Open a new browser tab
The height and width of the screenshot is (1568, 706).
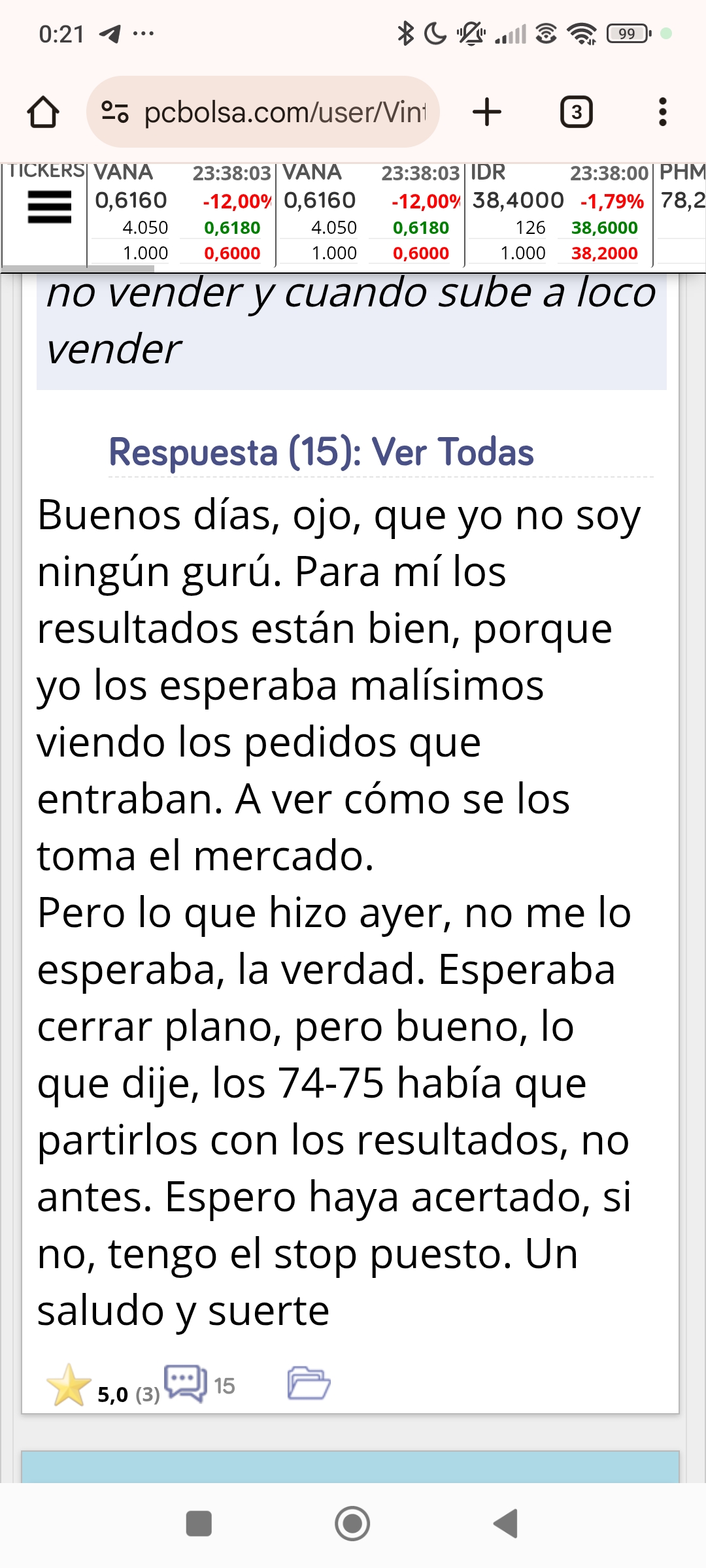(x=487, y=112)
